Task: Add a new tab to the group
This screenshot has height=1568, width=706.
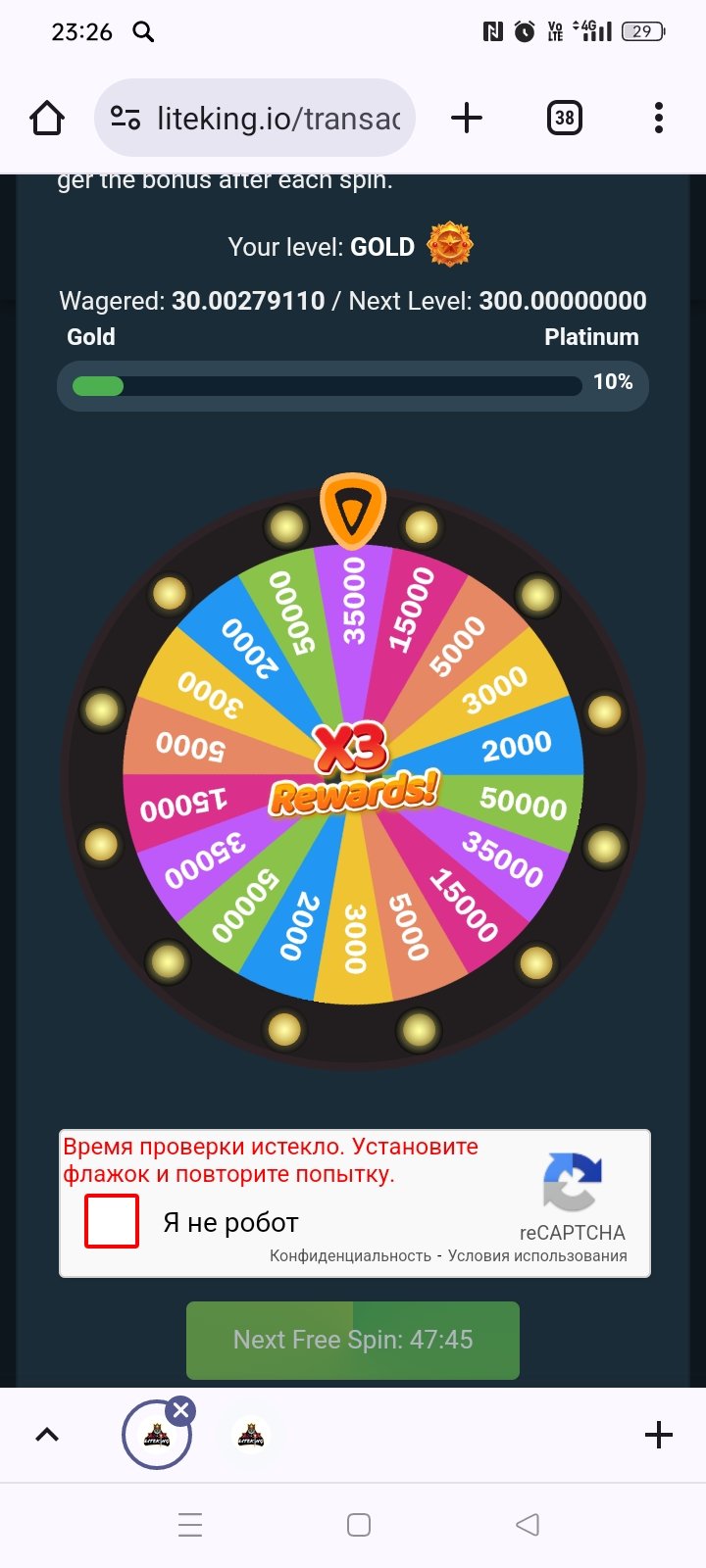Action: point(659,1435)
